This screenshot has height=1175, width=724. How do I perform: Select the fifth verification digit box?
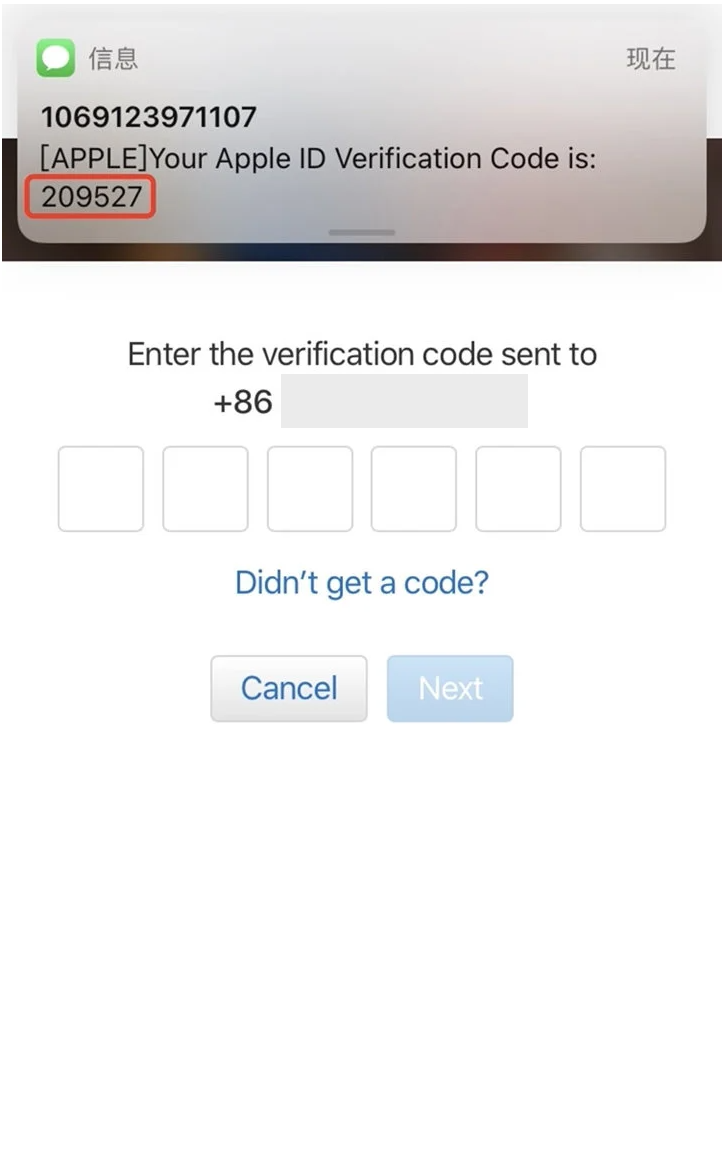click(518, 489)
